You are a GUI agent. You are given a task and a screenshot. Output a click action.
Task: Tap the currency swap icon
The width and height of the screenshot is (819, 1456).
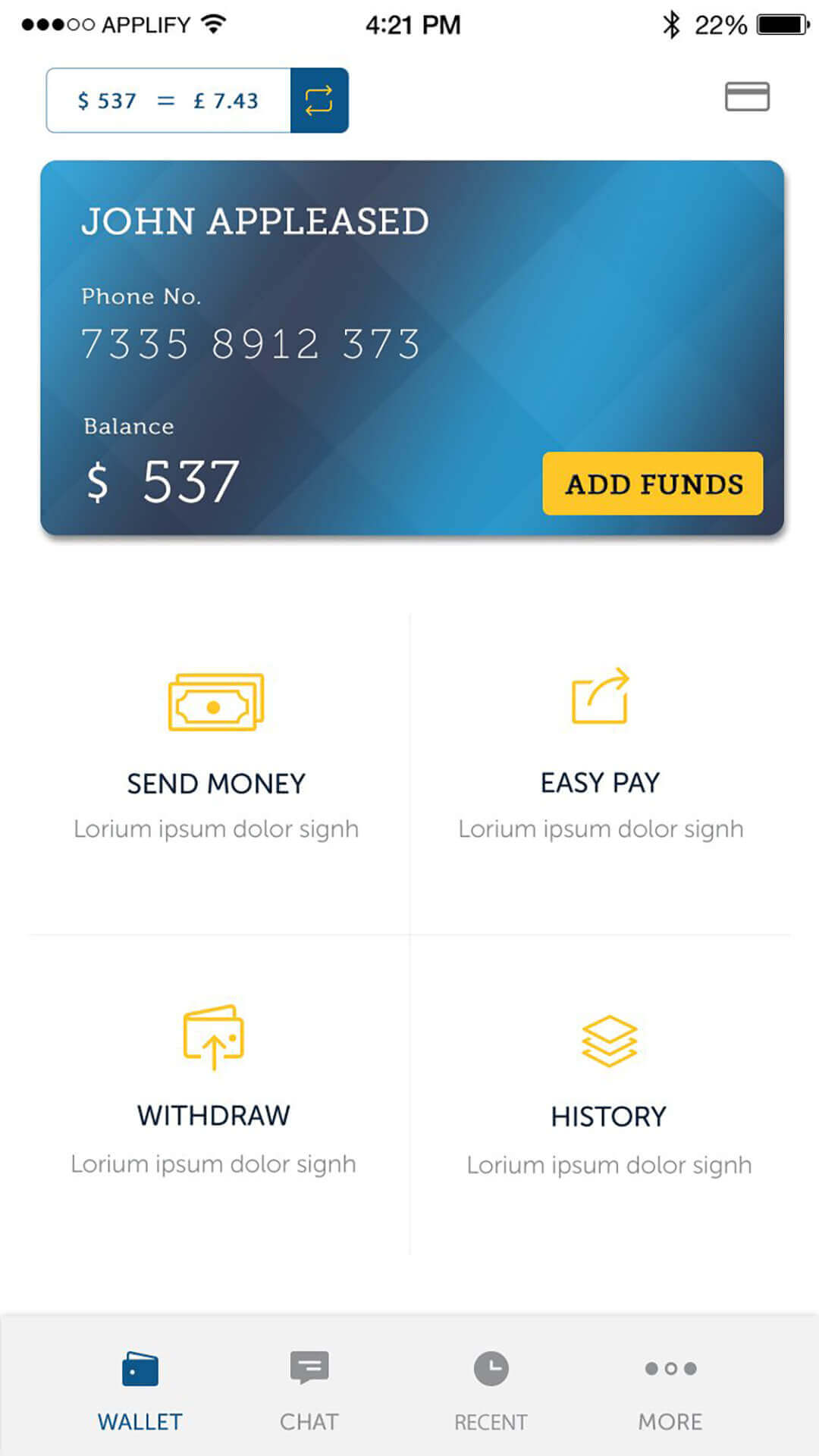point(319,100)
